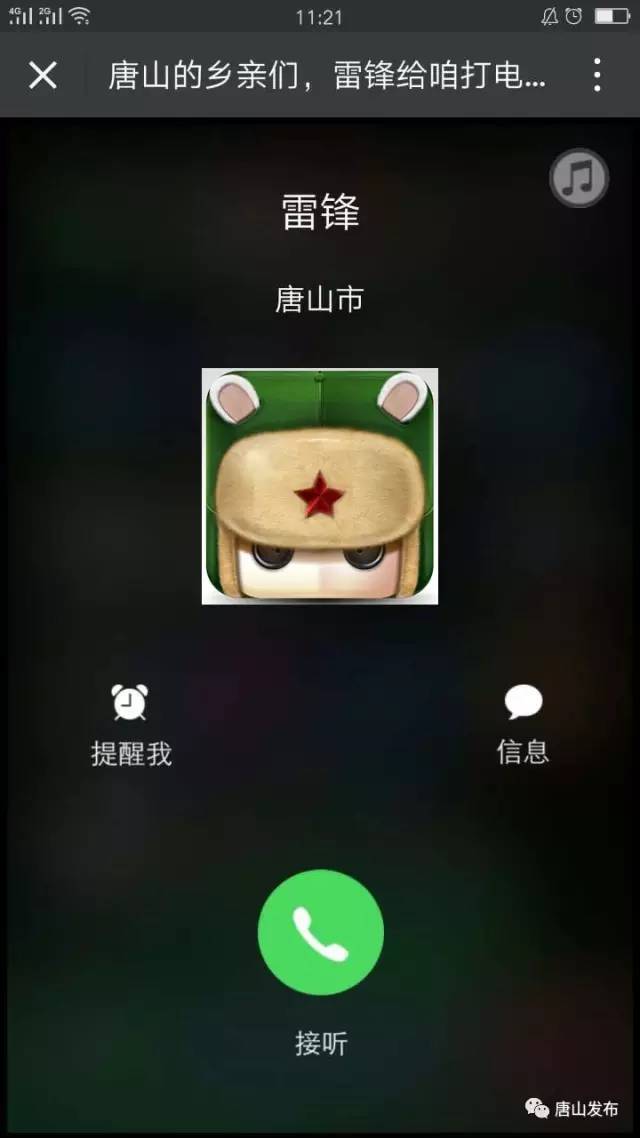Answer the call with the green 接听 button

point(320,932)
